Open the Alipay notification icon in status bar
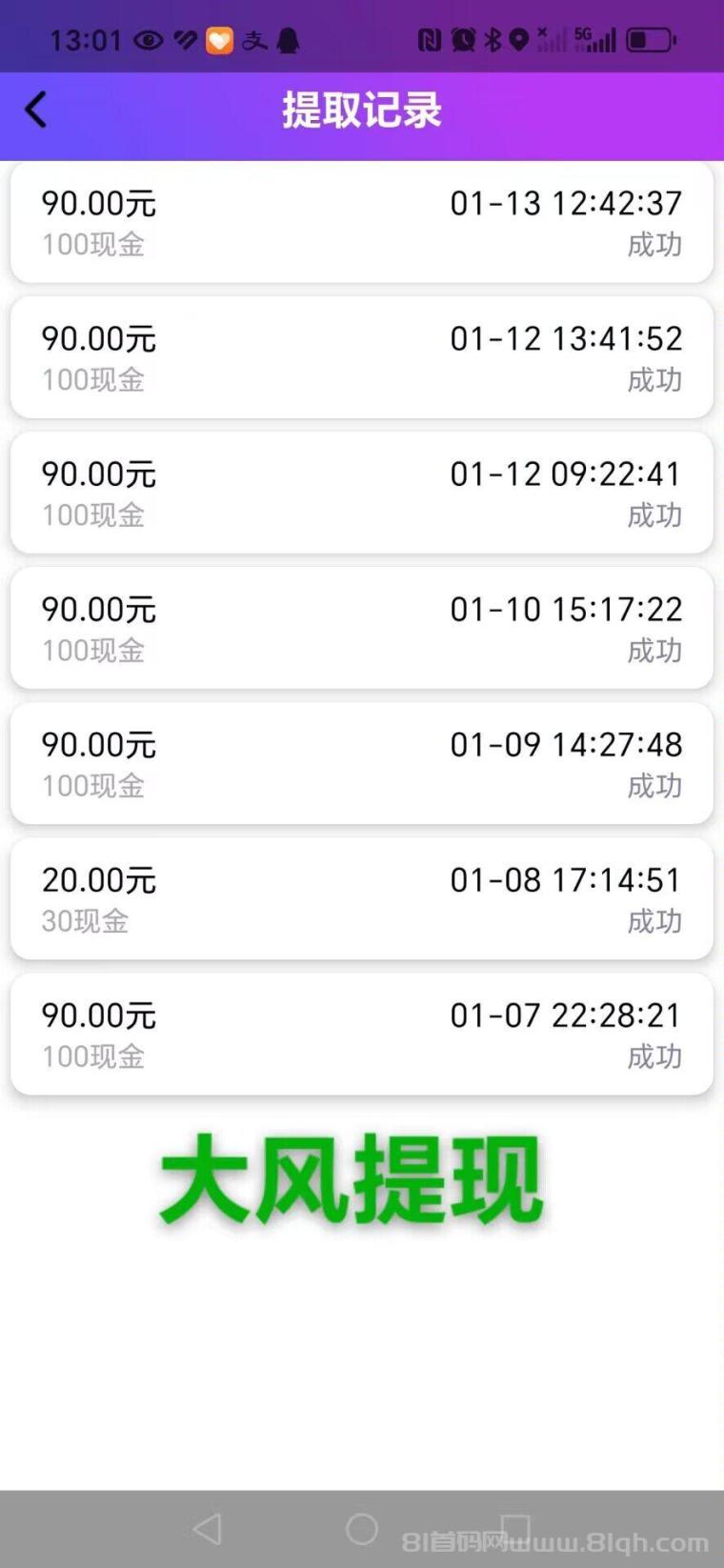This screenshot has height=1568, width=724. click(253, 40)
